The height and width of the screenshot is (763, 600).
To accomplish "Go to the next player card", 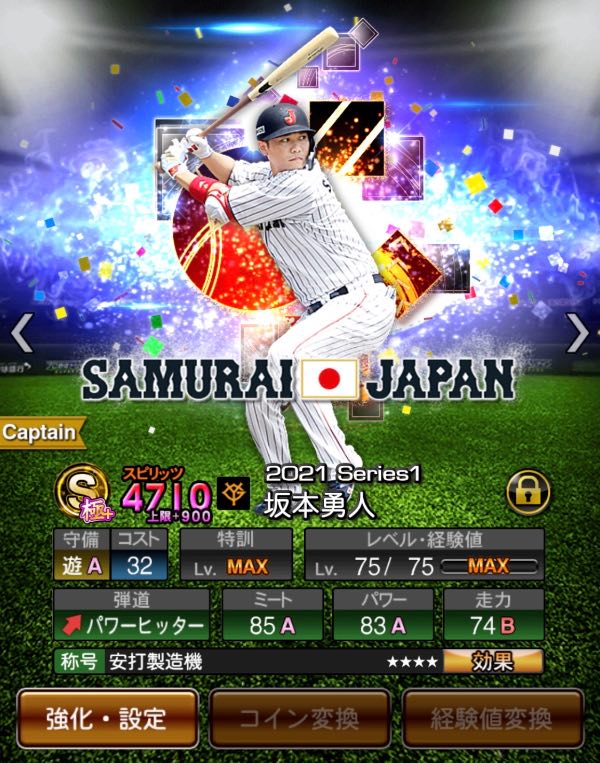I will [577, 334].
